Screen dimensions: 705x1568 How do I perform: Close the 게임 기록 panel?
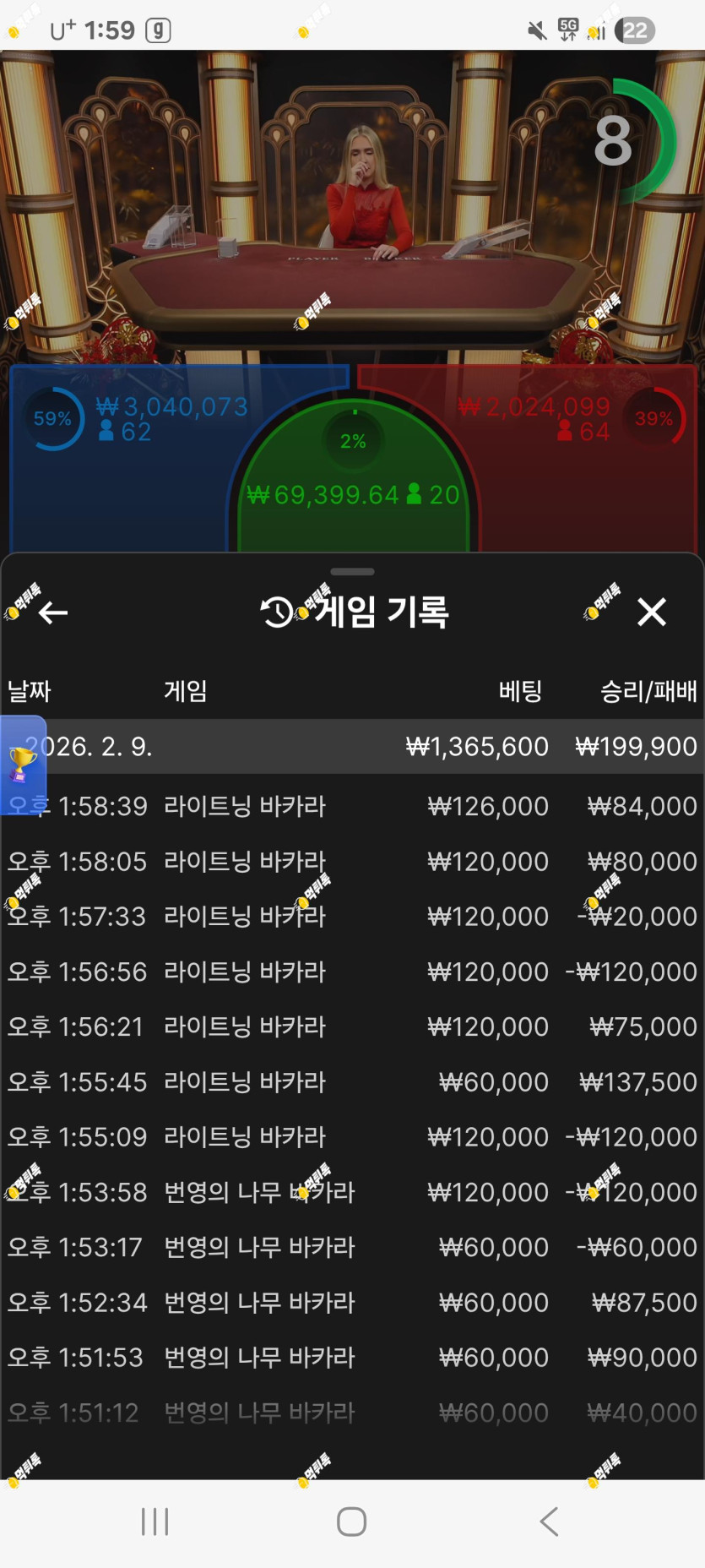[x=652, y=612]
